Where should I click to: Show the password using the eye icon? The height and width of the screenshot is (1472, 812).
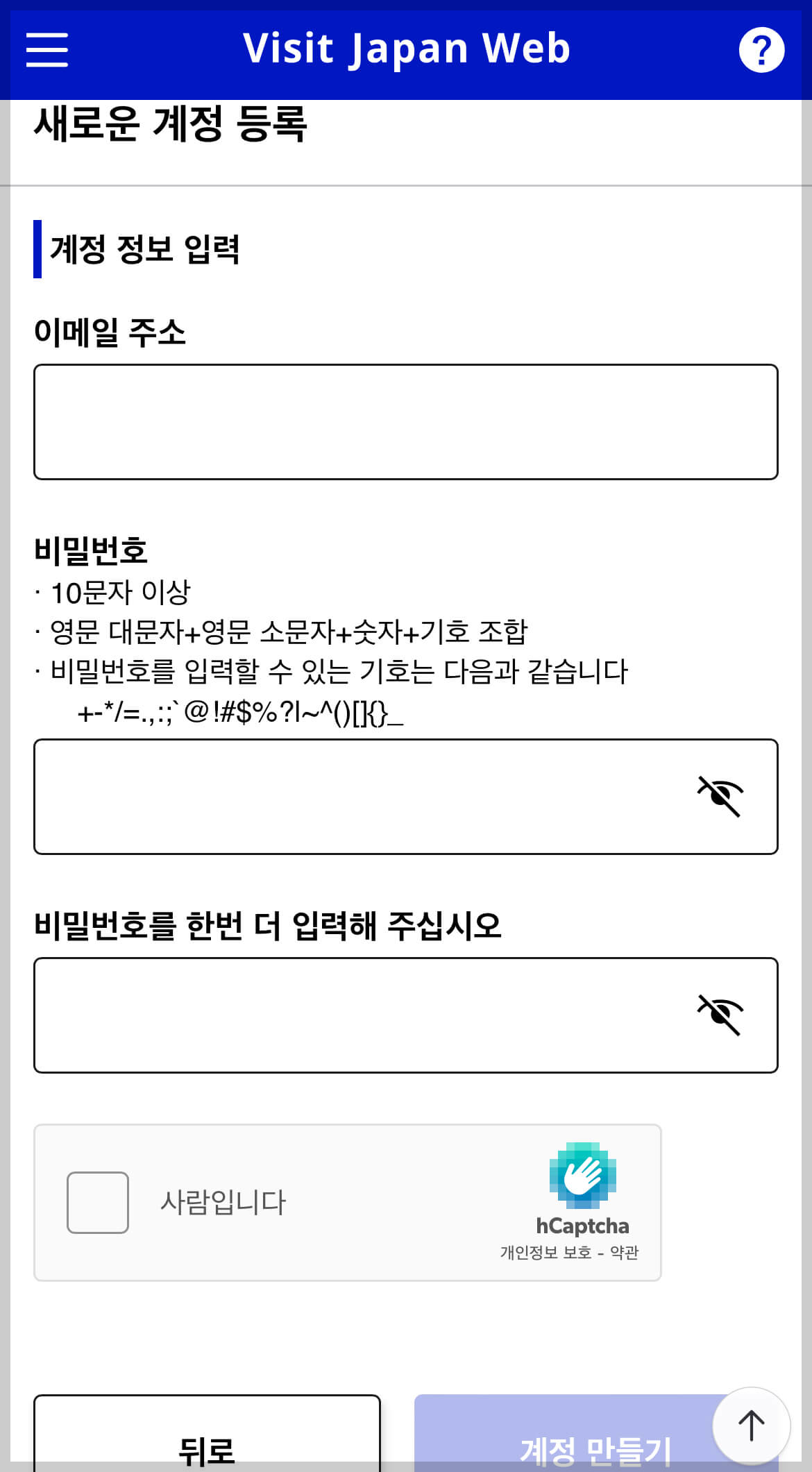point(720,796)
